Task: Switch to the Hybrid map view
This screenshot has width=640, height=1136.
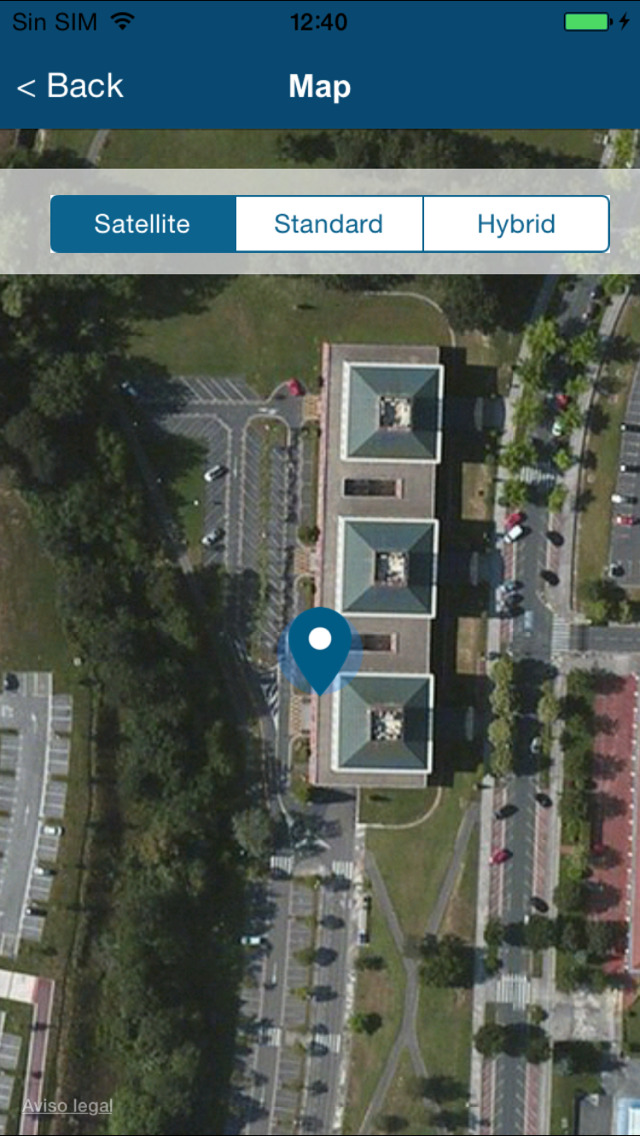Action: (516, 224)
